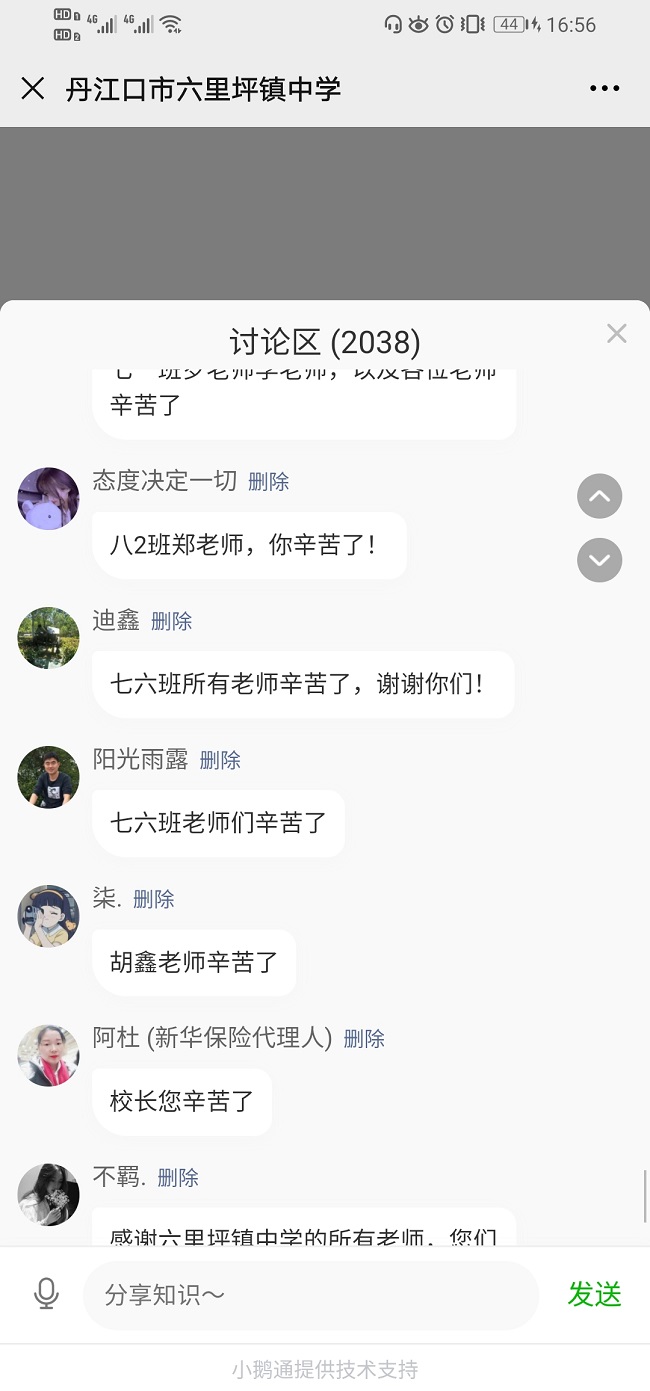
Task: Delete the comment by 不羁.
Action: [x=178, y=1178]
